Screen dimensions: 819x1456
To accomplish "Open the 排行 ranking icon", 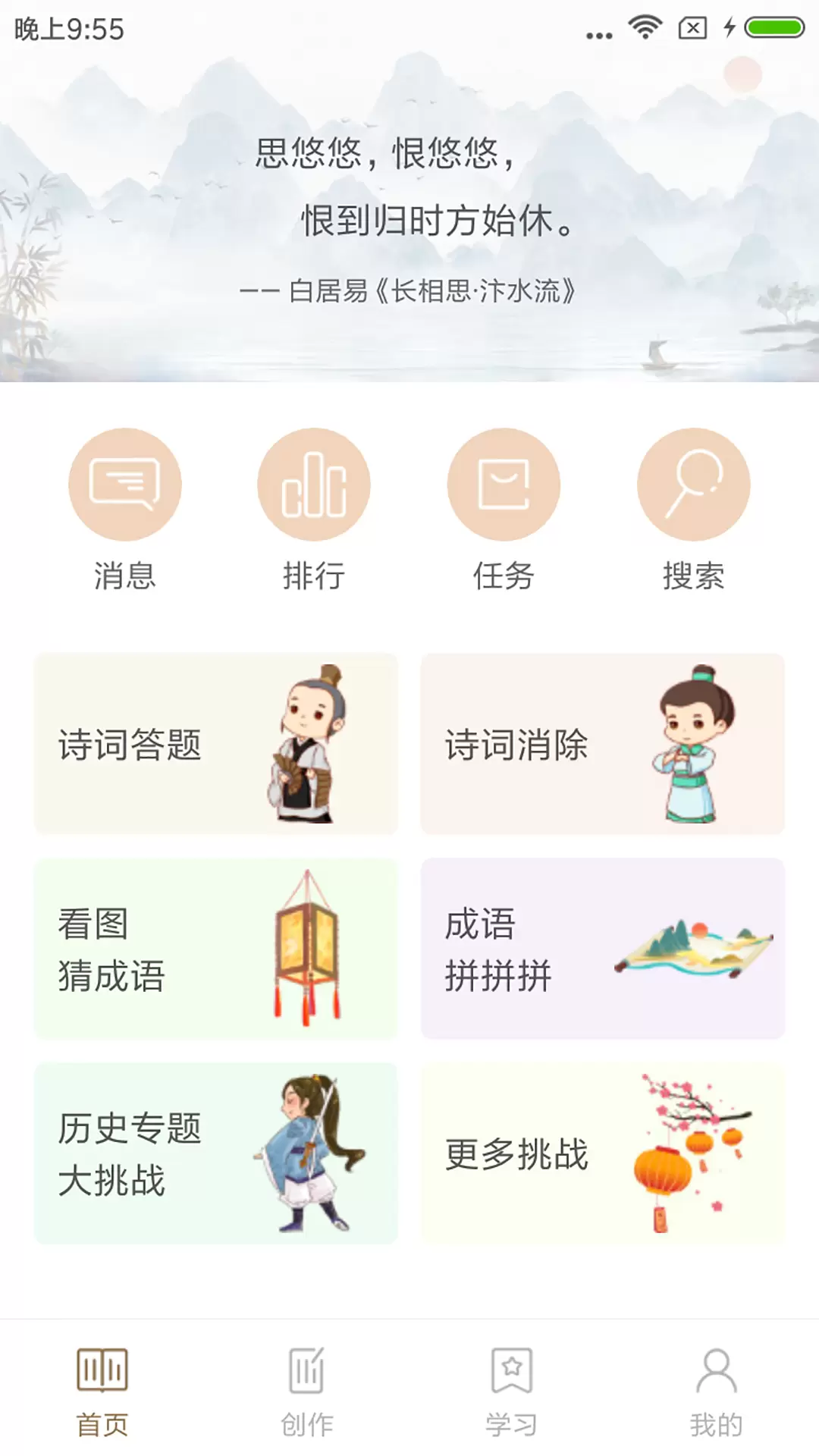I will (x=314, y=485).
